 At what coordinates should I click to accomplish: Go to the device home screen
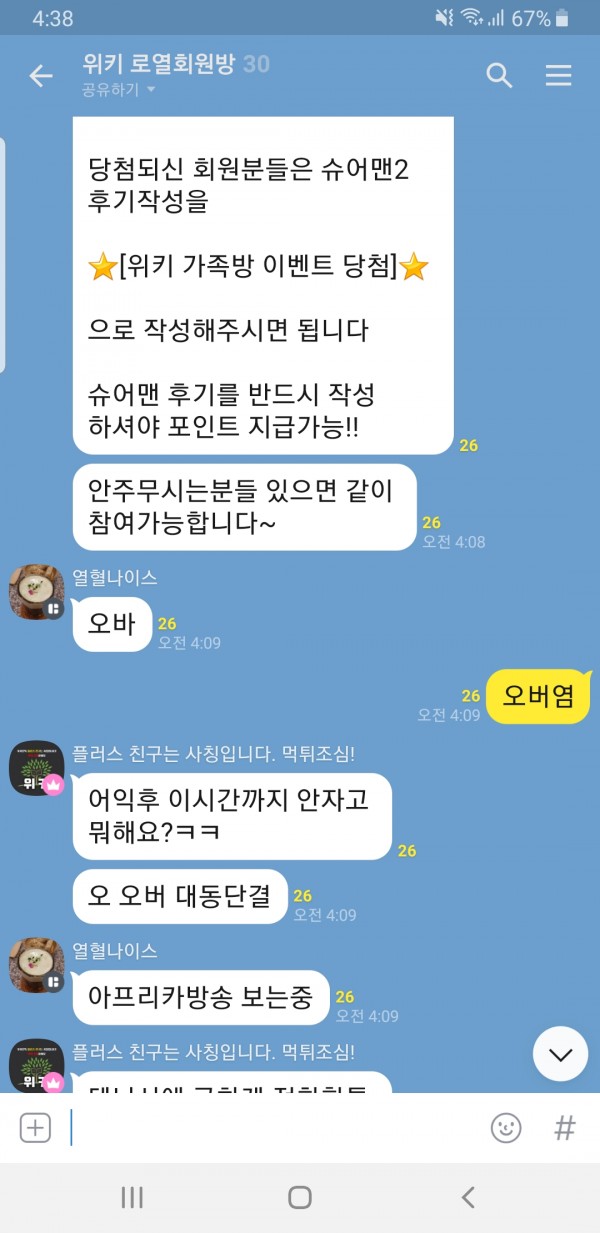(x=300, y=1197)
